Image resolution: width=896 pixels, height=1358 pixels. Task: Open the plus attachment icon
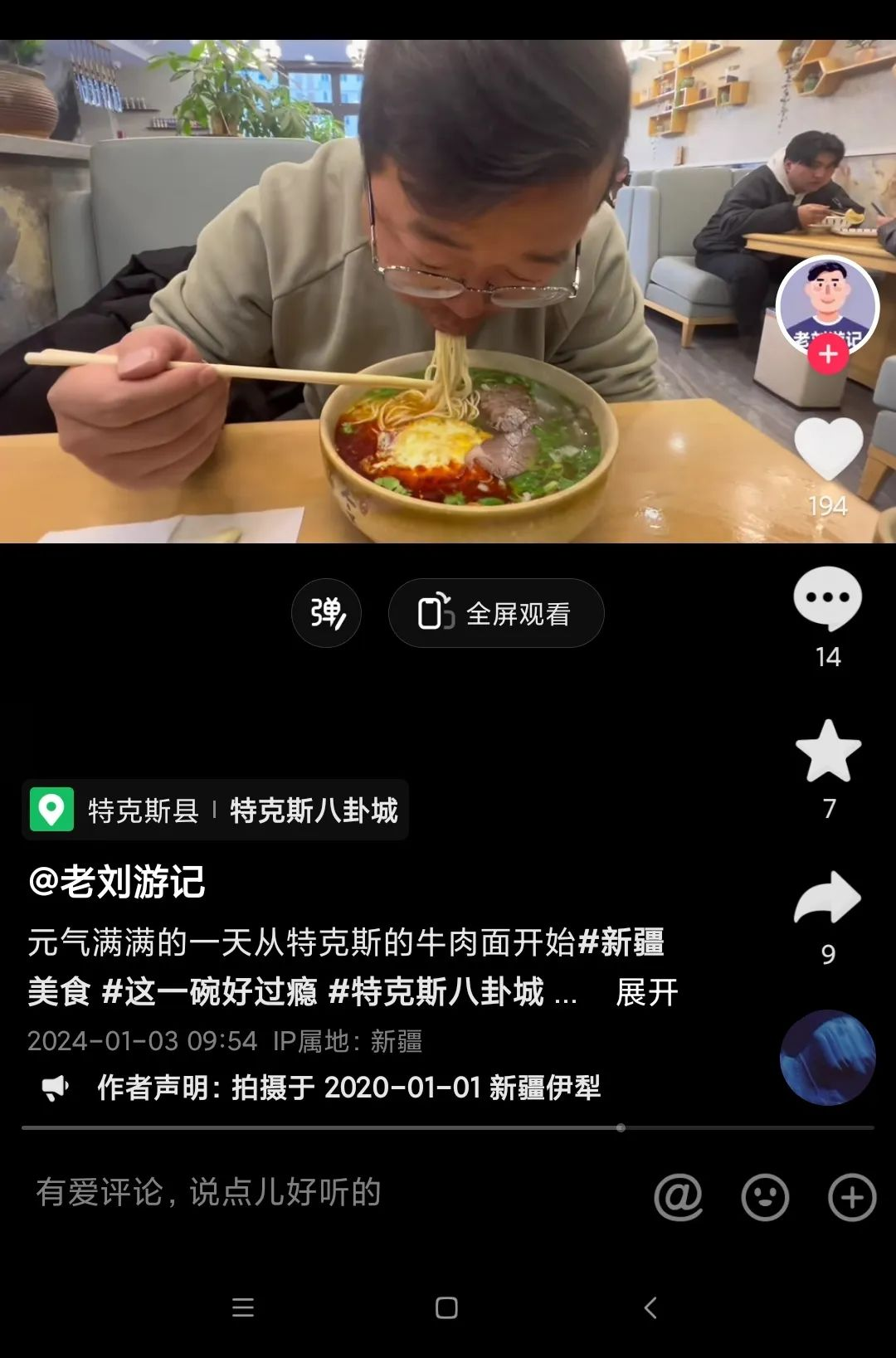click(852, 1197)
